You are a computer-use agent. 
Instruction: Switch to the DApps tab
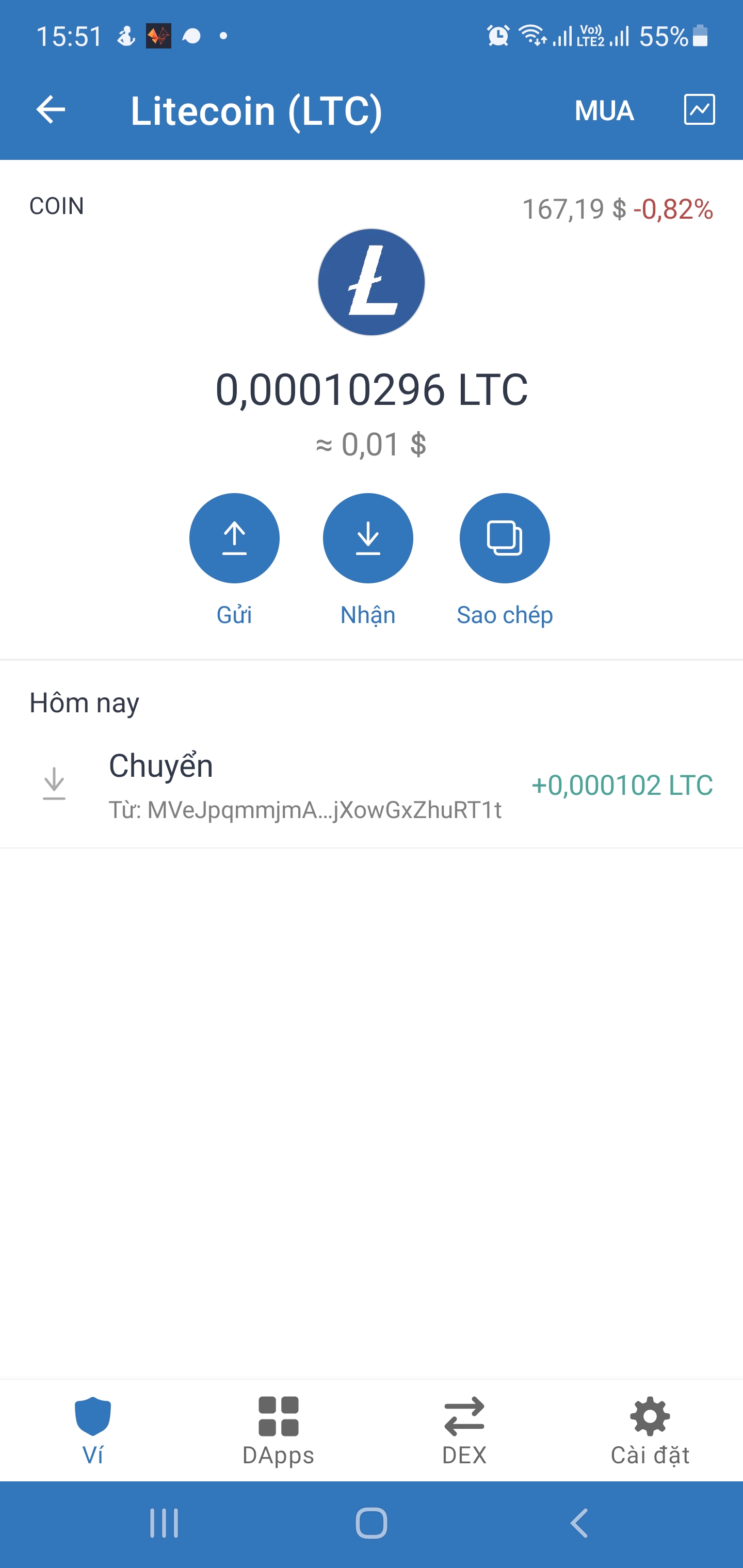tap(278, 1430)
